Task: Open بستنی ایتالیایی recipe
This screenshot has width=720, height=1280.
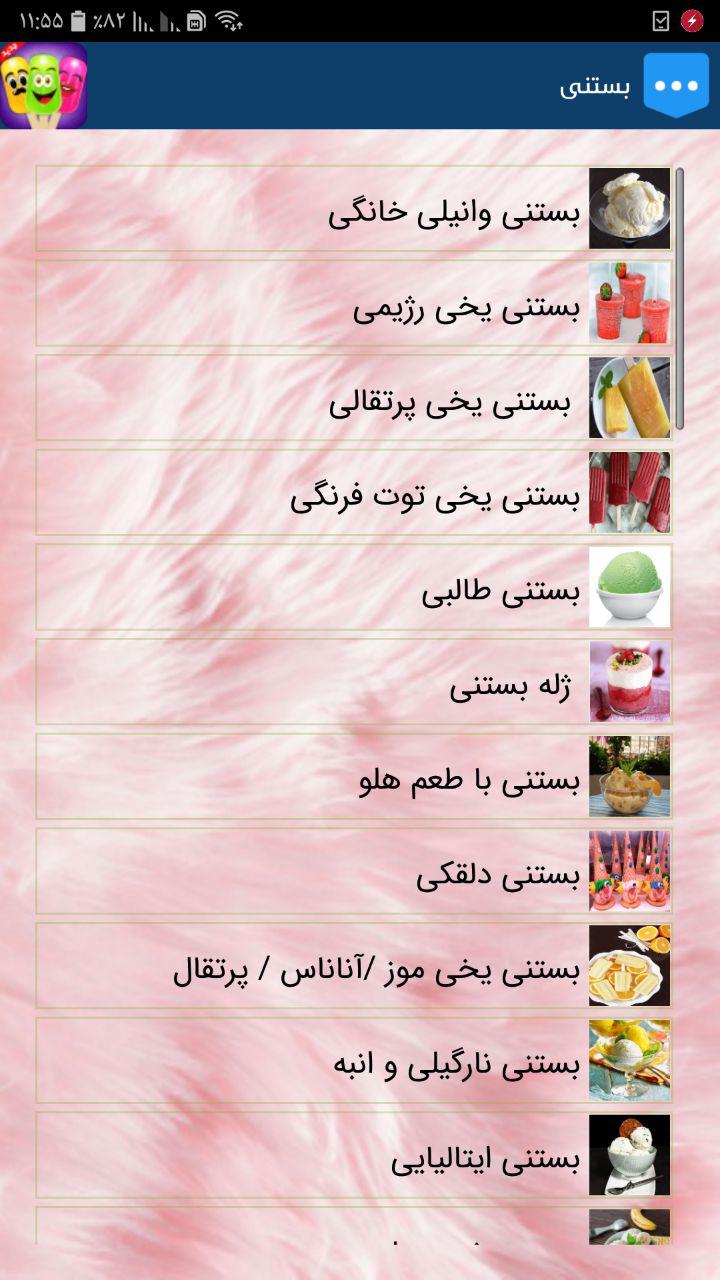Action: point(354,1154)
